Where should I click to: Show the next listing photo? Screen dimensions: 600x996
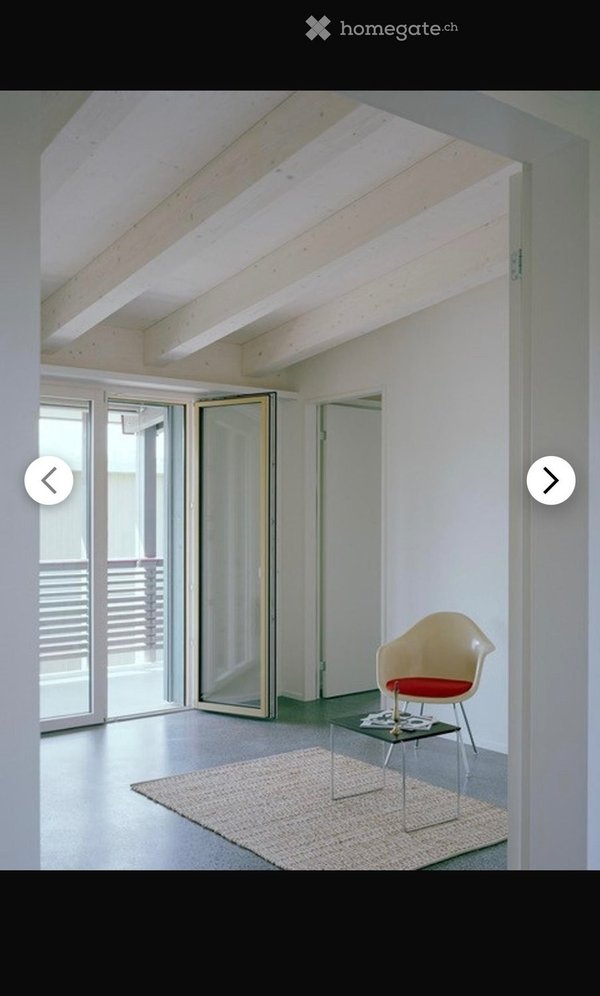550,480
